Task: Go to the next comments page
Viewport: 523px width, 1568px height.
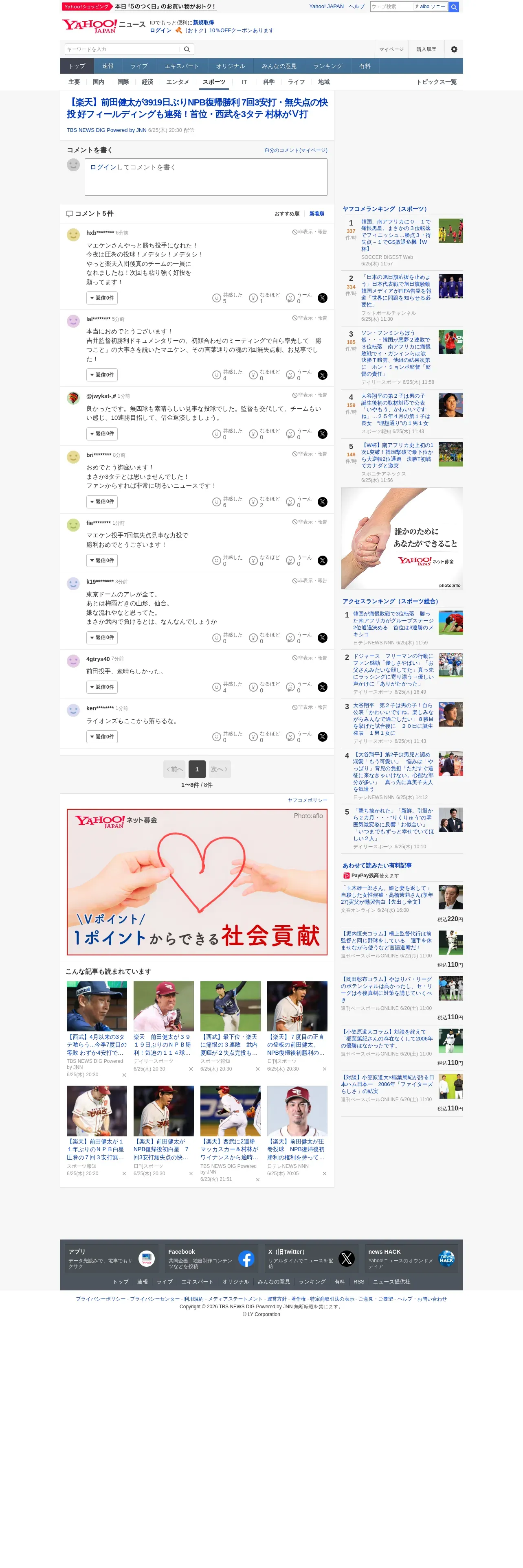Action: pos(219,769)
